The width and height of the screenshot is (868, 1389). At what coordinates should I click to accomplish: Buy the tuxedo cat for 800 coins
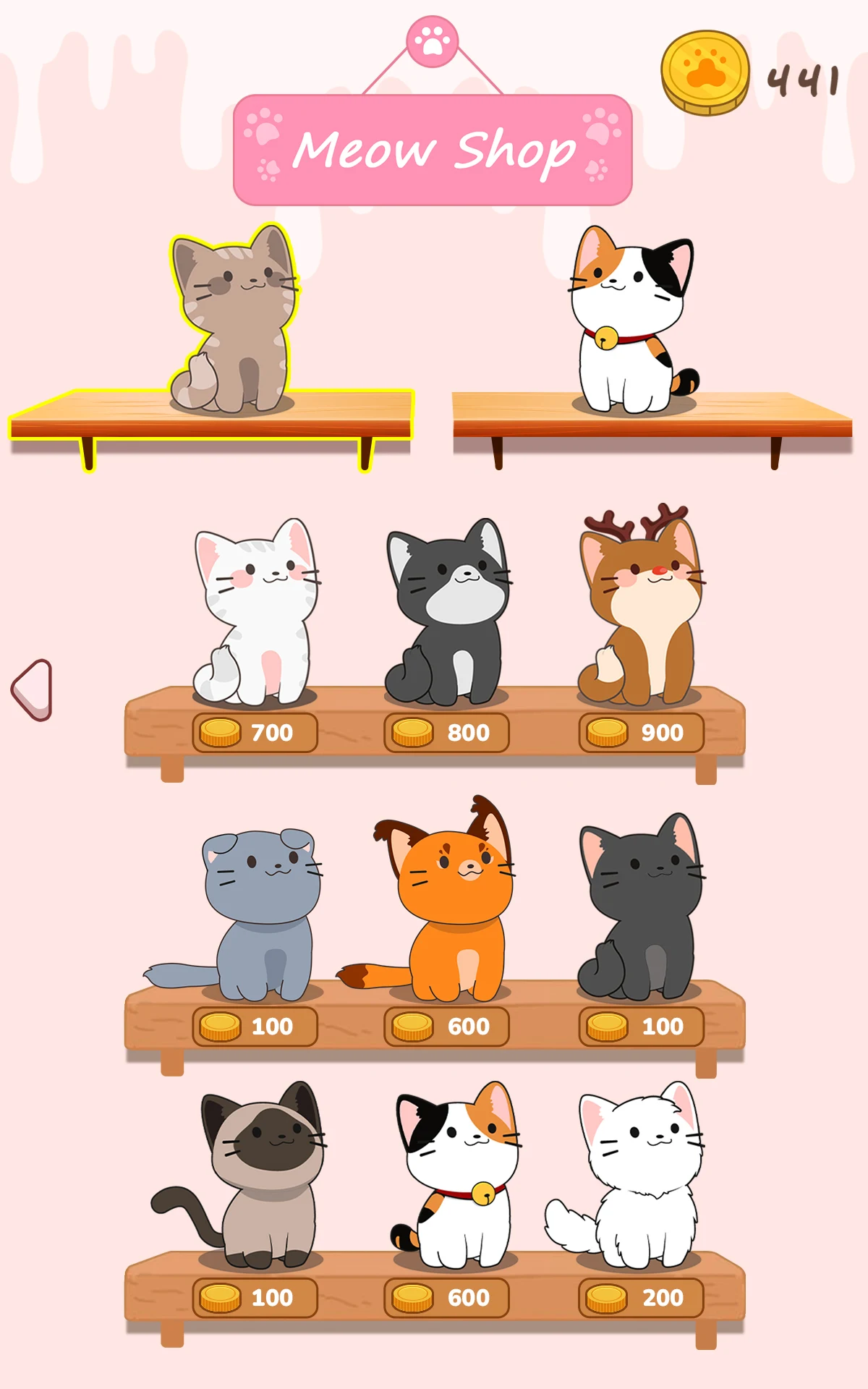tap(446, 732)
